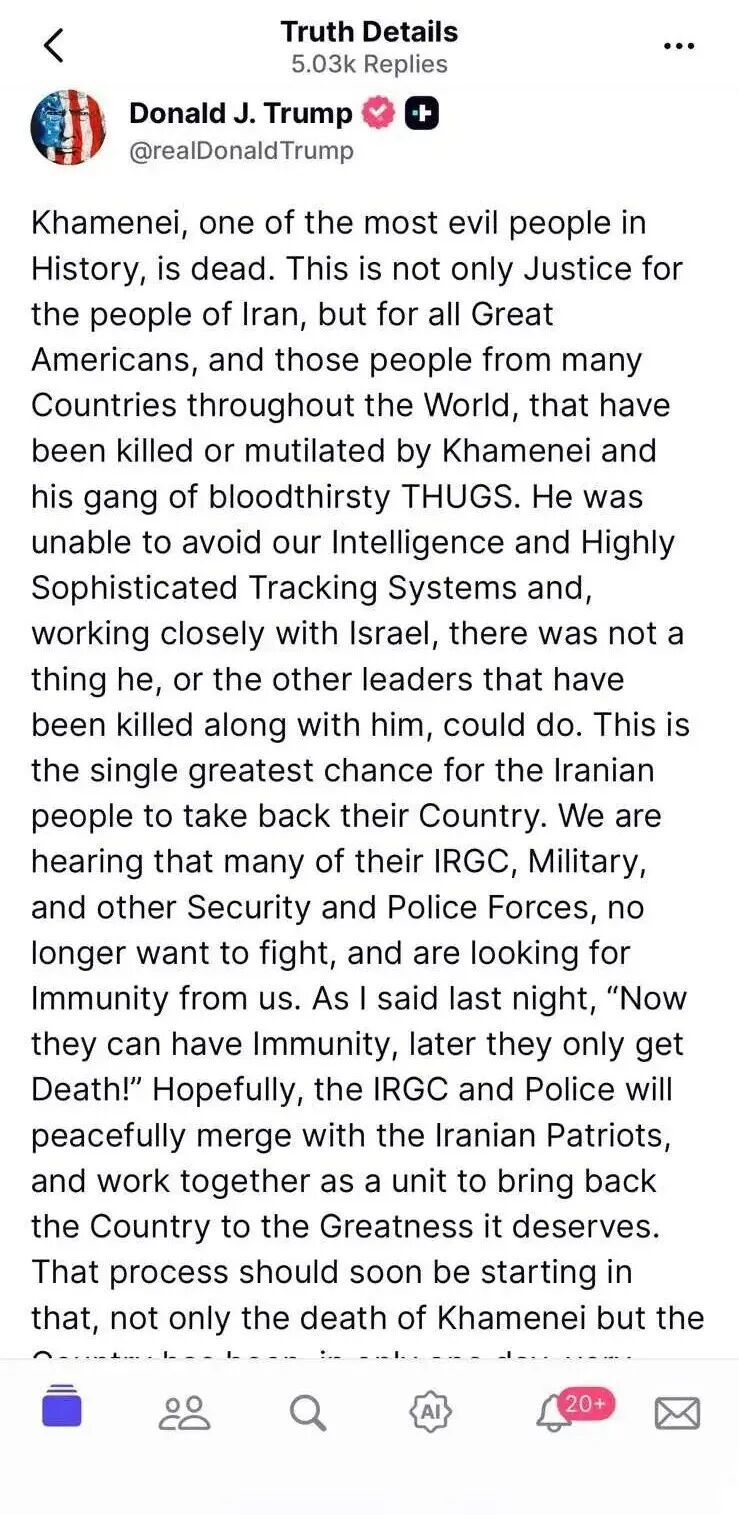This screenshot has height=1515, width=739.
Task: Open the search tab
Action: point(308,1412)
